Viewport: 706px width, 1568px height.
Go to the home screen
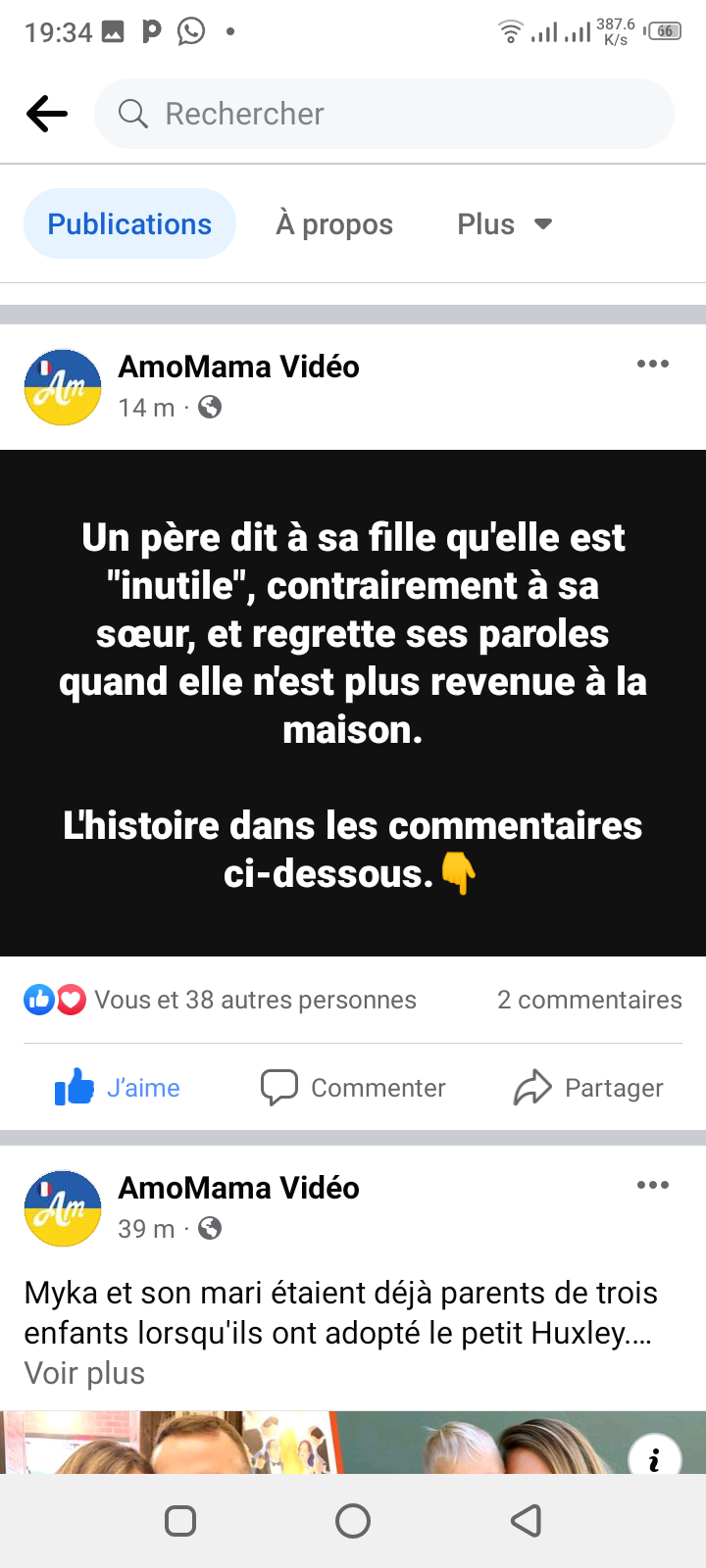coord(353,1521)
